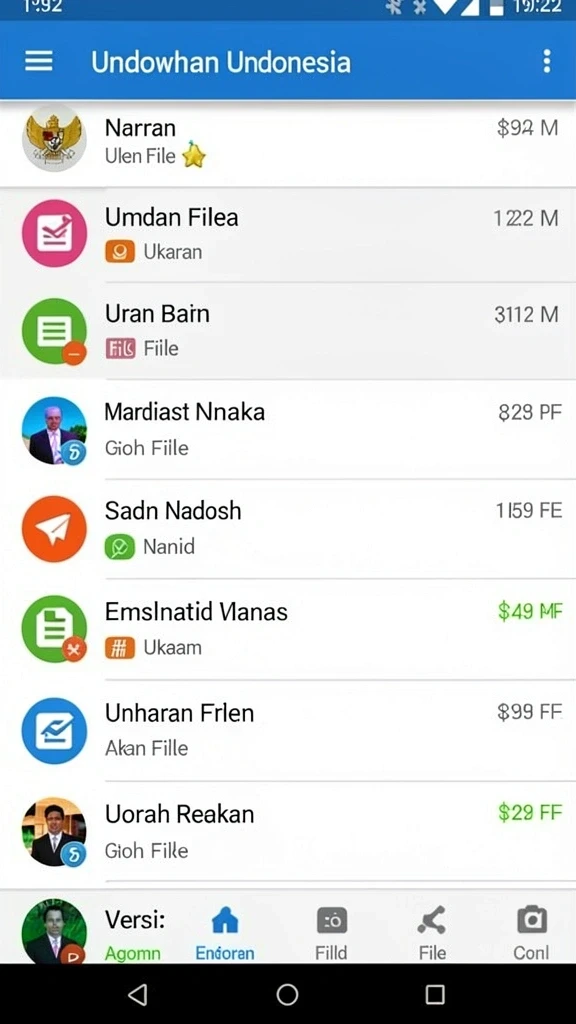
Task: Switch to the Endoran home tab
Action: pyautogui.click(x=225, y=933)
